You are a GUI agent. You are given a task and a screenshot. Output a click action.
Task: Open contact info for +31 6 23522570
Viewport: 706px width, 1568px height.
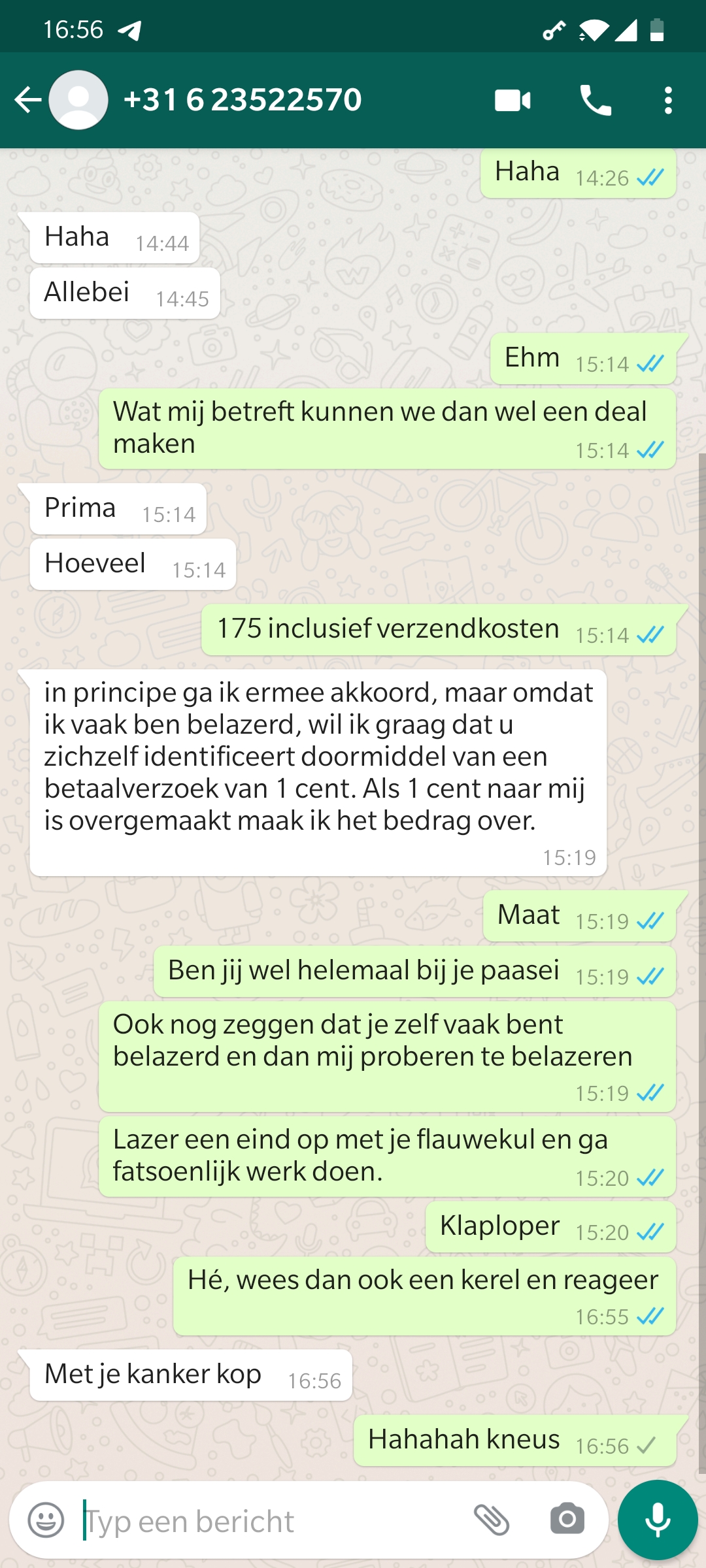pos(242,100)
